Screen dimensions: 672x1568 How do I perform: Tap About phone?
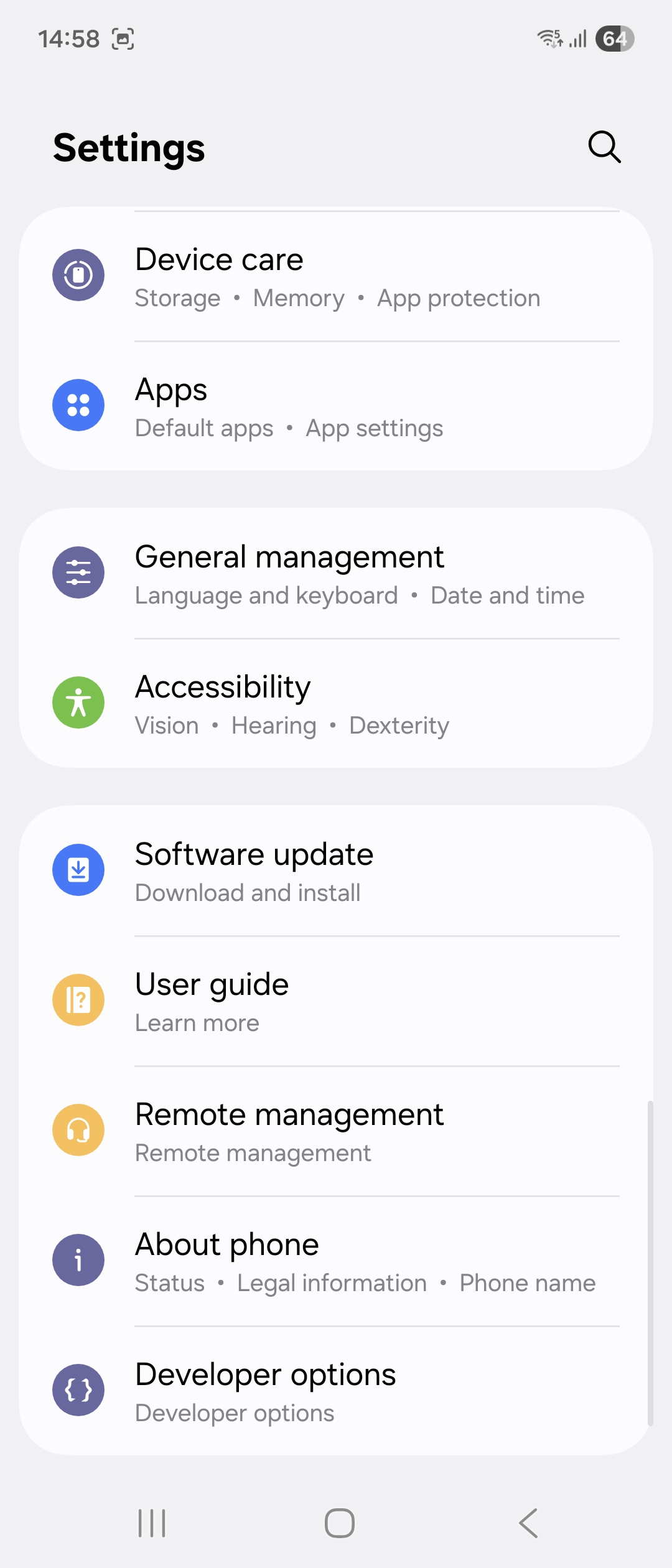coord(336,1261)
